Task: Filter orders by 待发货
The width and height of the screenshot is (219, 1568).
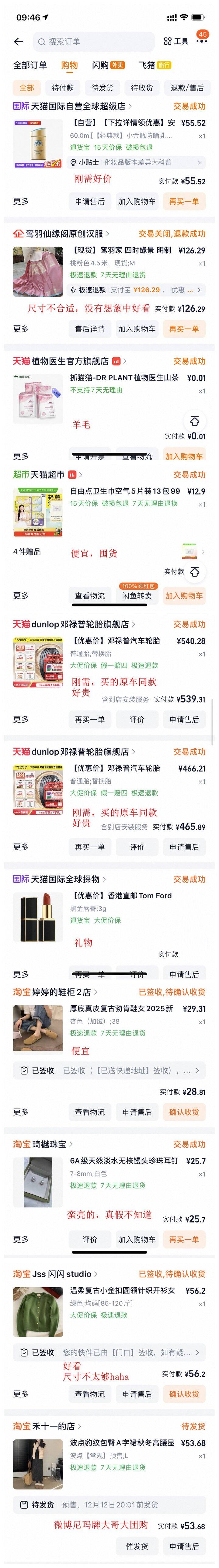Action: click(x=102, y=88)
